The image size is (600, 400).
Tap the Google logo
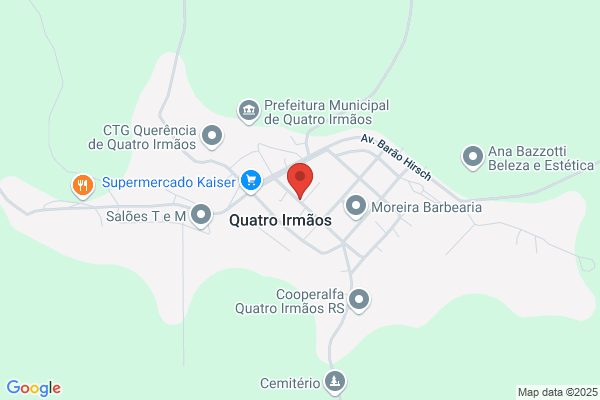34,388
